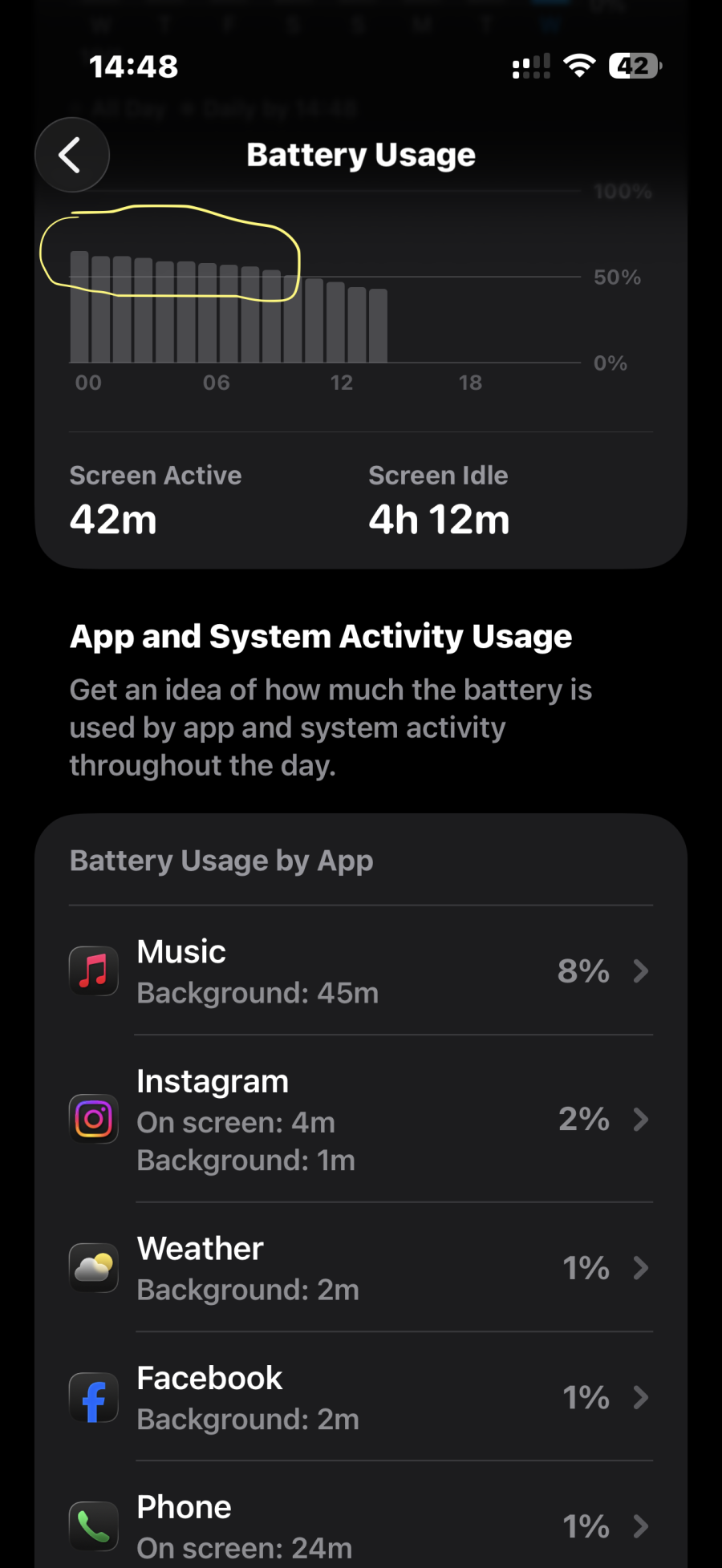Expand Music battery usage details
Image resolution: width=722 pixels, height=1568 pixels.
[641, 970]
